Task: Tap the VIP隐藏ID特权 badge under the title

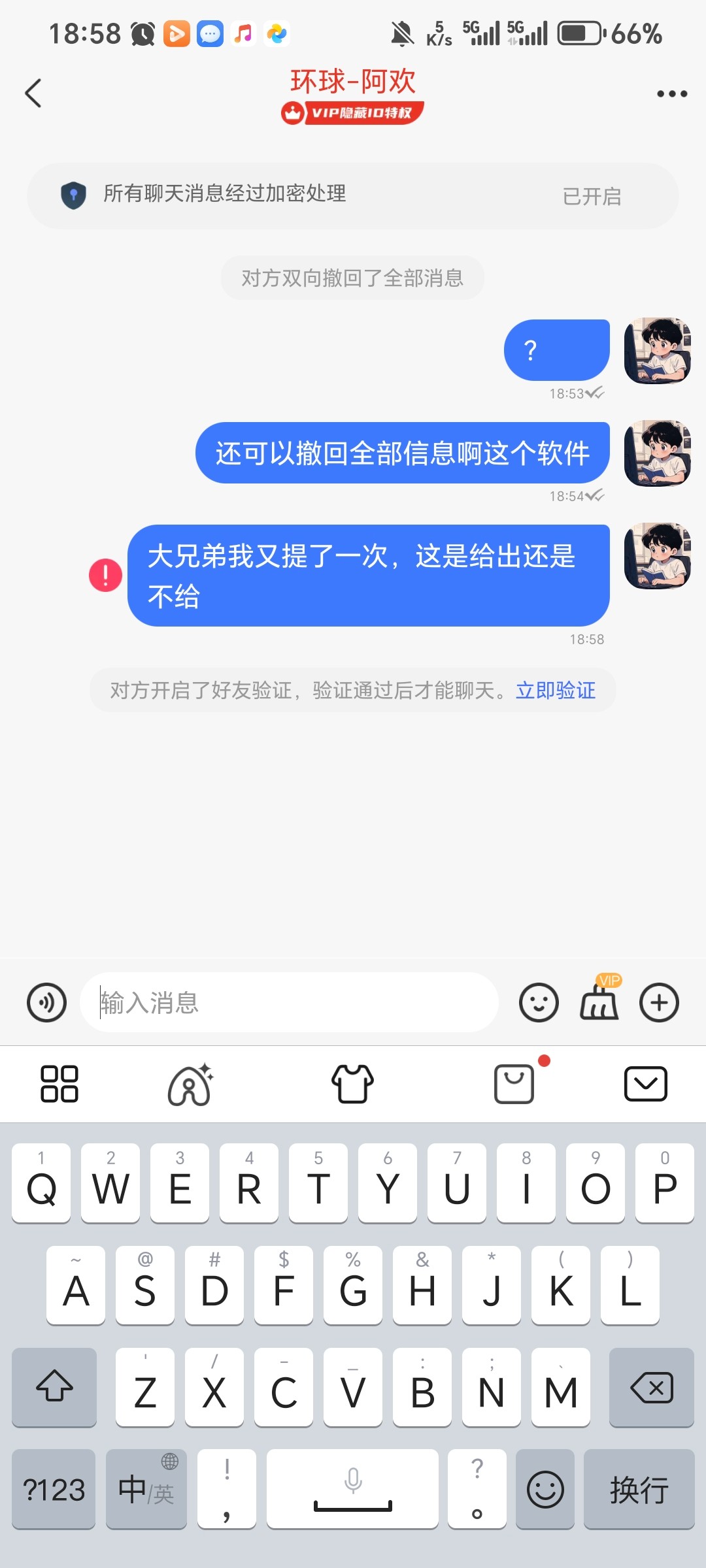Action: [x=352, y=112]
